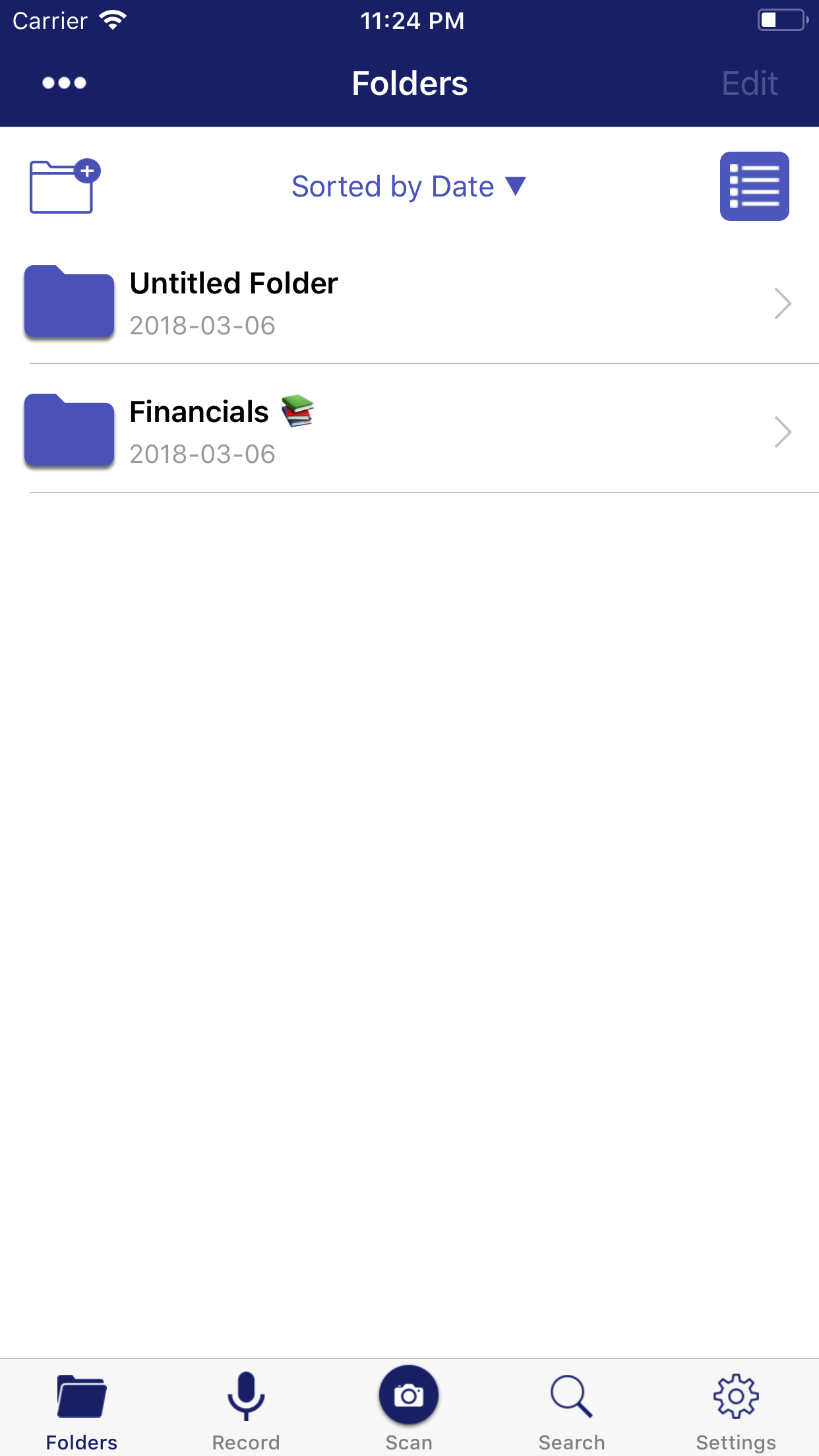The height and width of the screenshot is (1456, 819).
Task: Open the Financials folder
Action: 409,432
